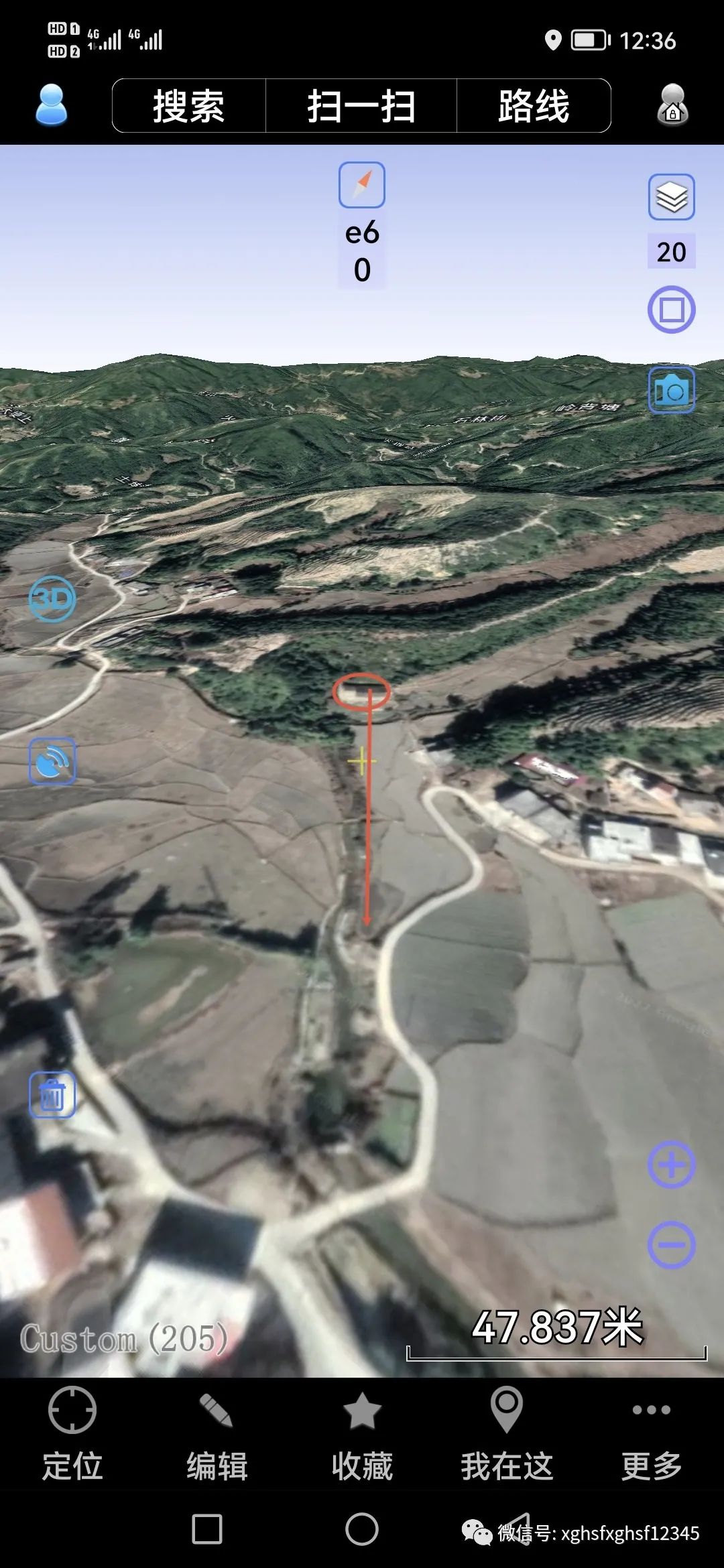Zoom in the map with plus
Image resolution: width=724 pixels, height=1568 pixels.
click(671, 1165)
